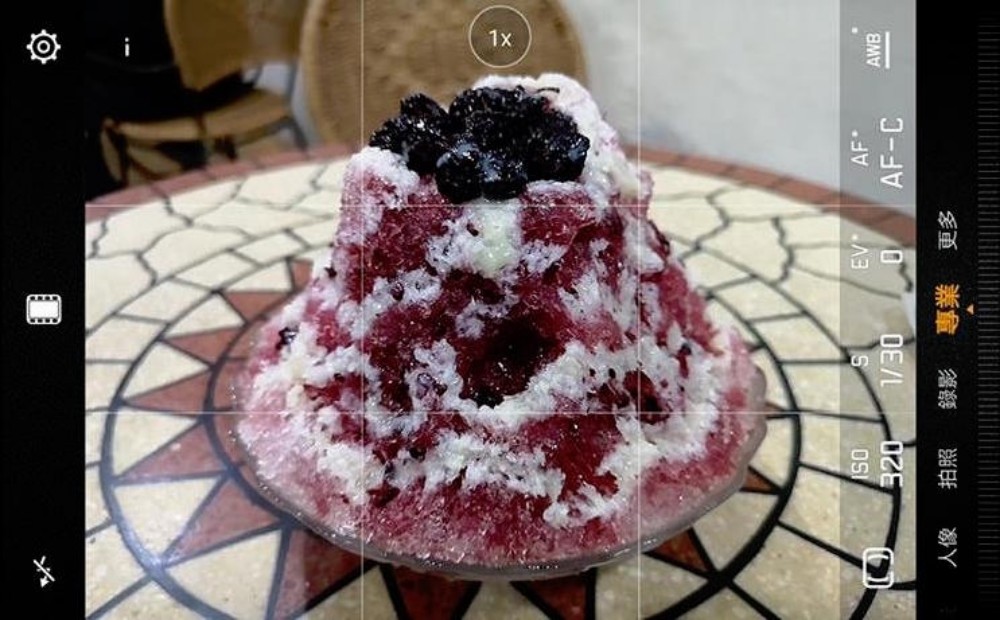Viewport: 1000px width, 620px height.
Task: Change the AF-C focus mode
Action: [x=880, y=151]
